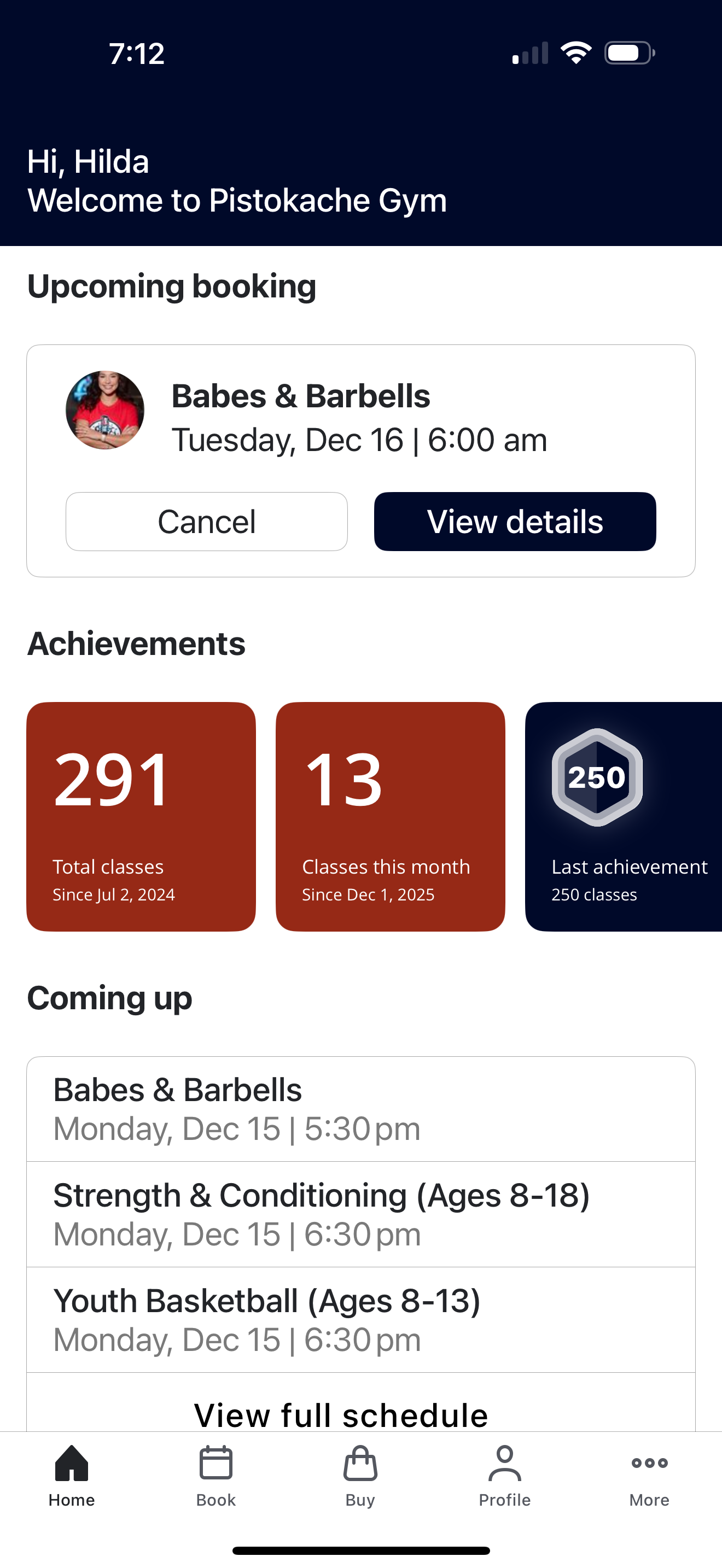Tap the Achievements section heading
Screen dimensions: 722x1568
pyautogui.click(x=135, y=643)
